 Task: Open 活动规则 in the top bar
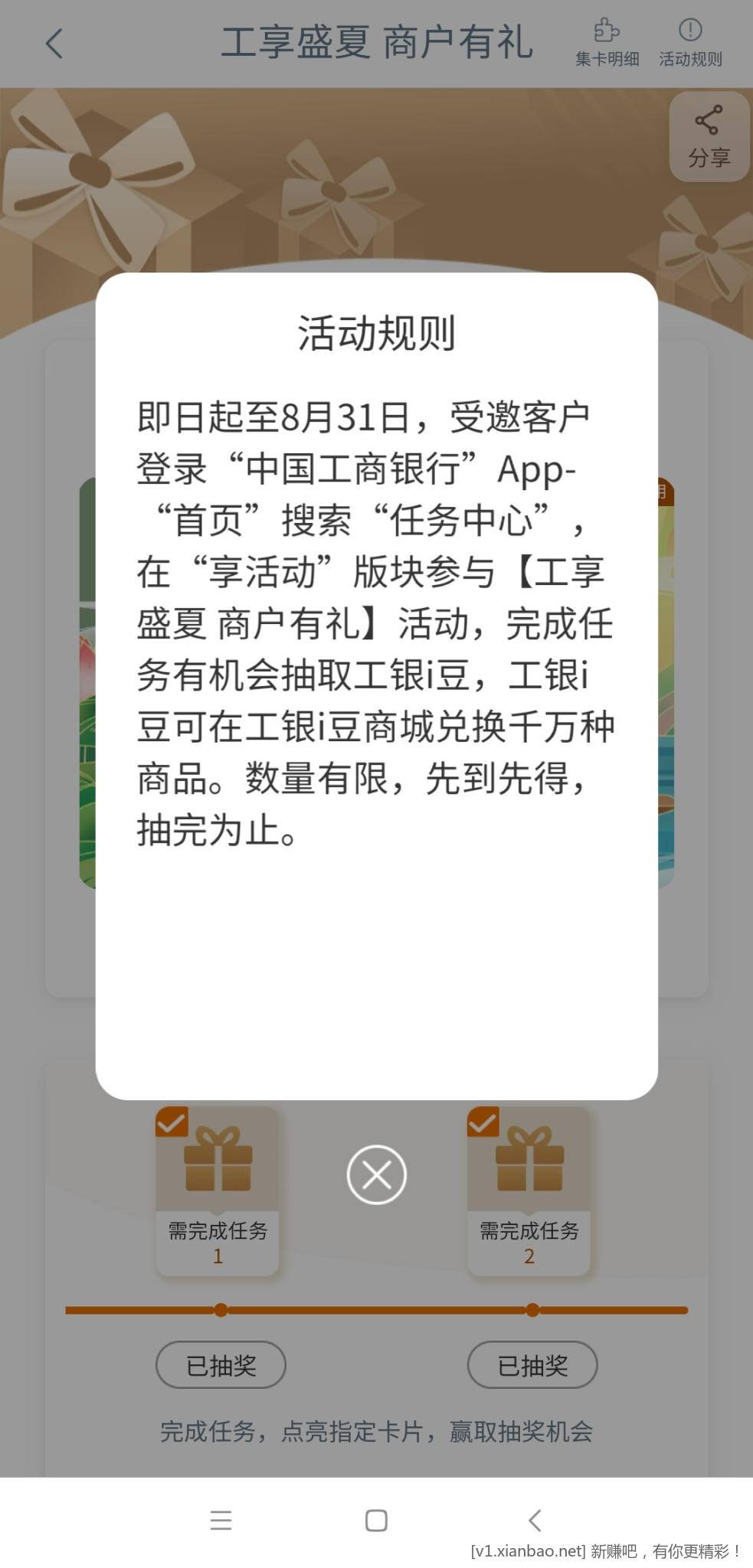690,43
